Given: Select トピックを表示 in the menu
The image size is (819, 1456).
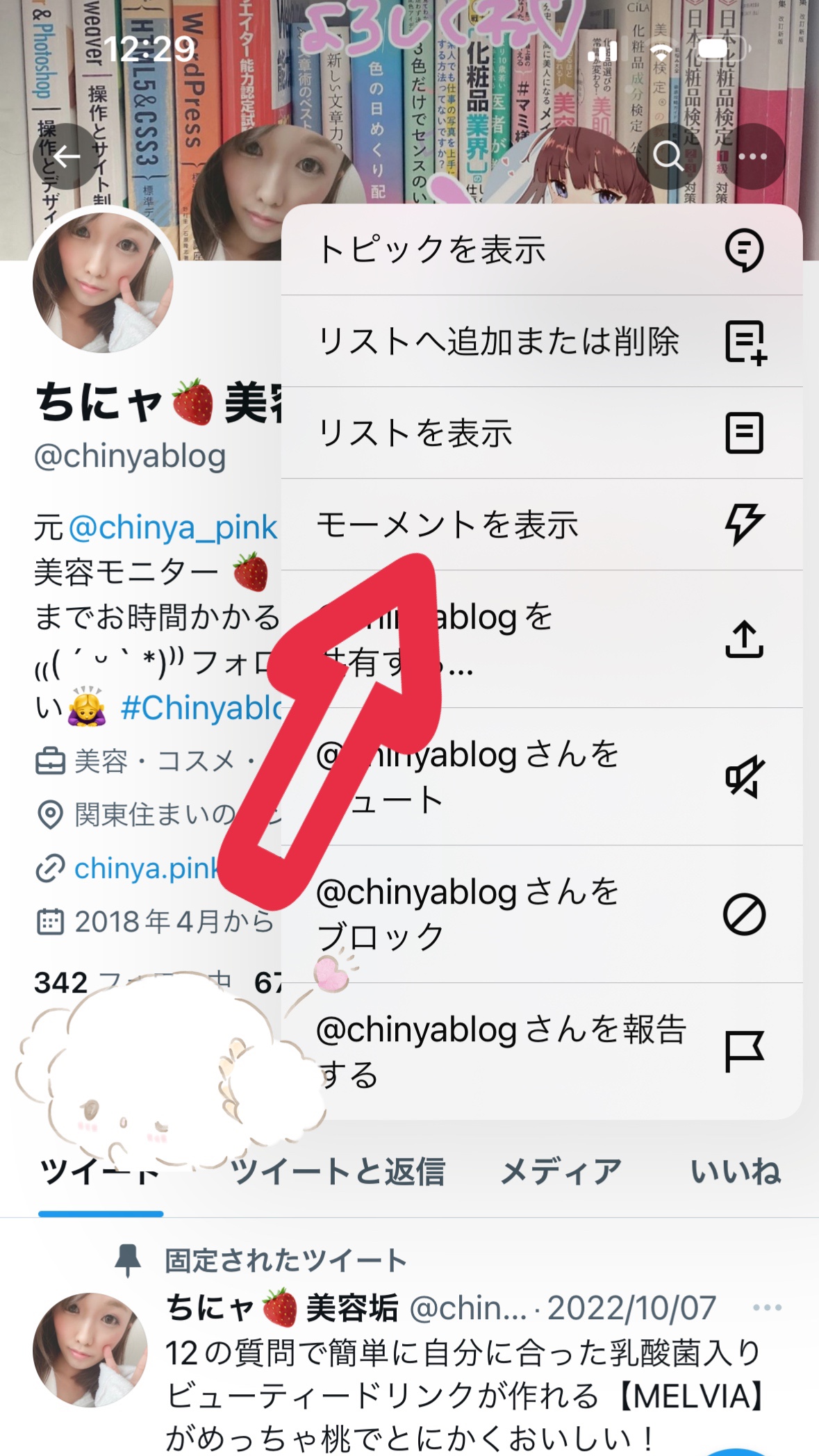Looking at the screenshot, I should point(542,250).
